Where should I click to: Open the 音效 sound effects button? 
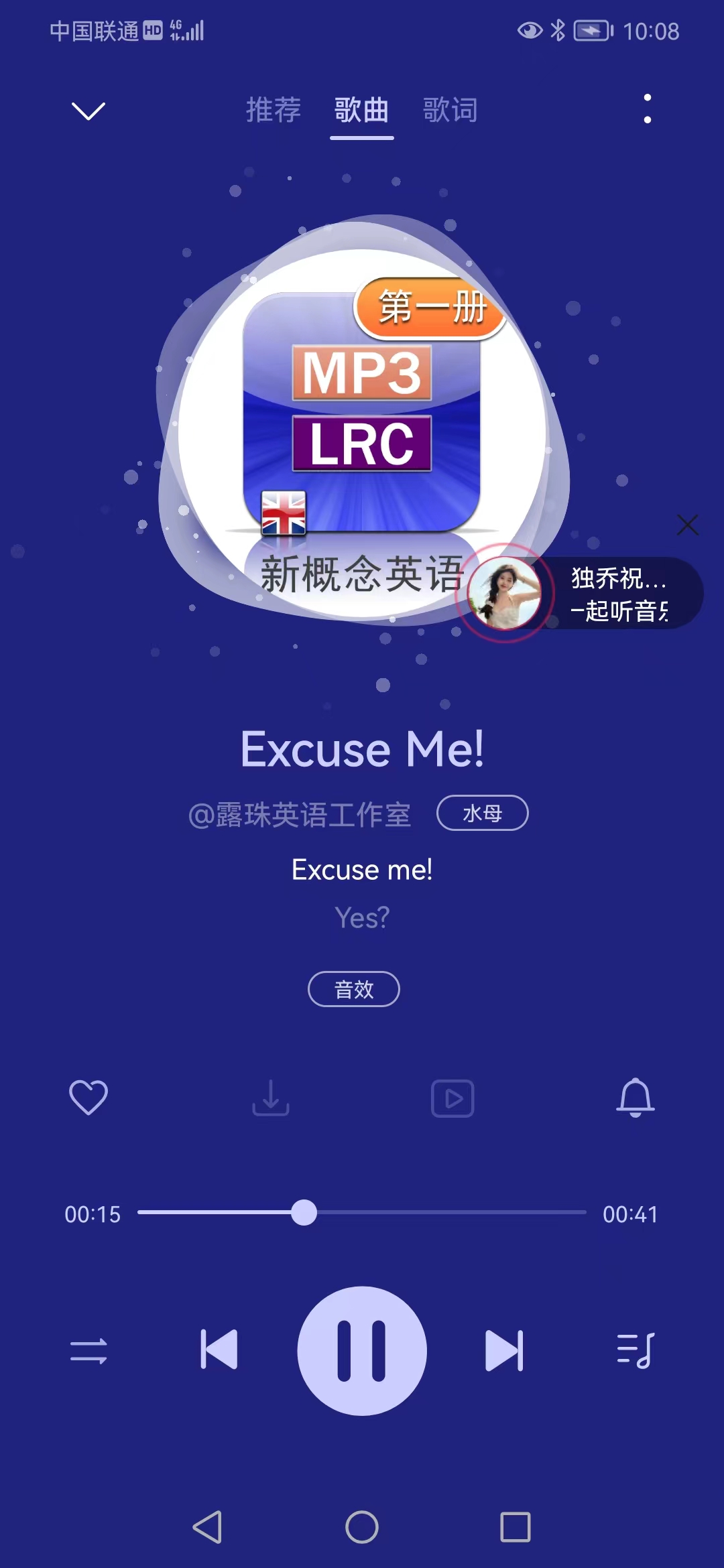point(353,989)
